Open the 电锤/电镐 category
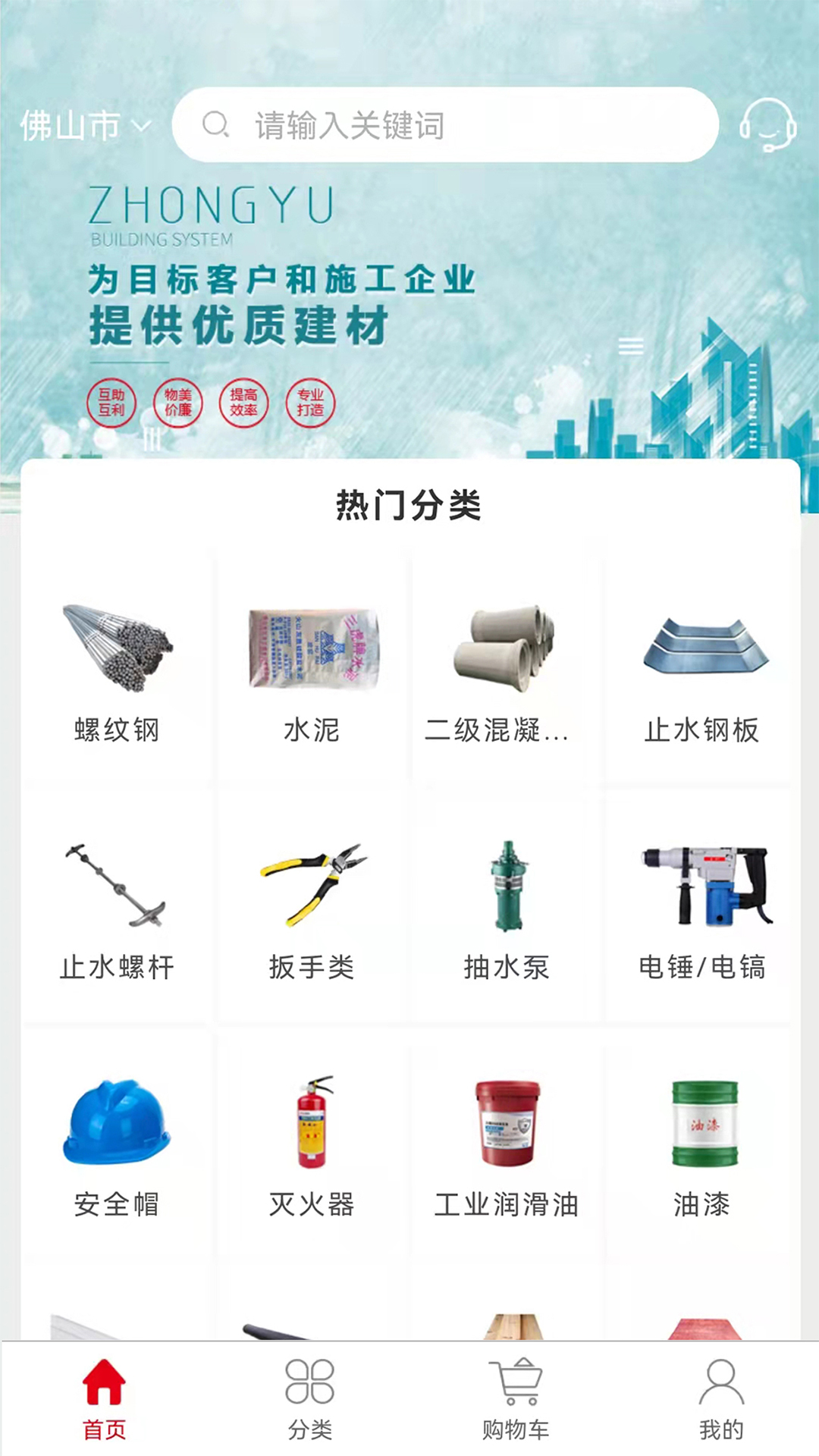The image size is (819, 1456). (701, 905)
